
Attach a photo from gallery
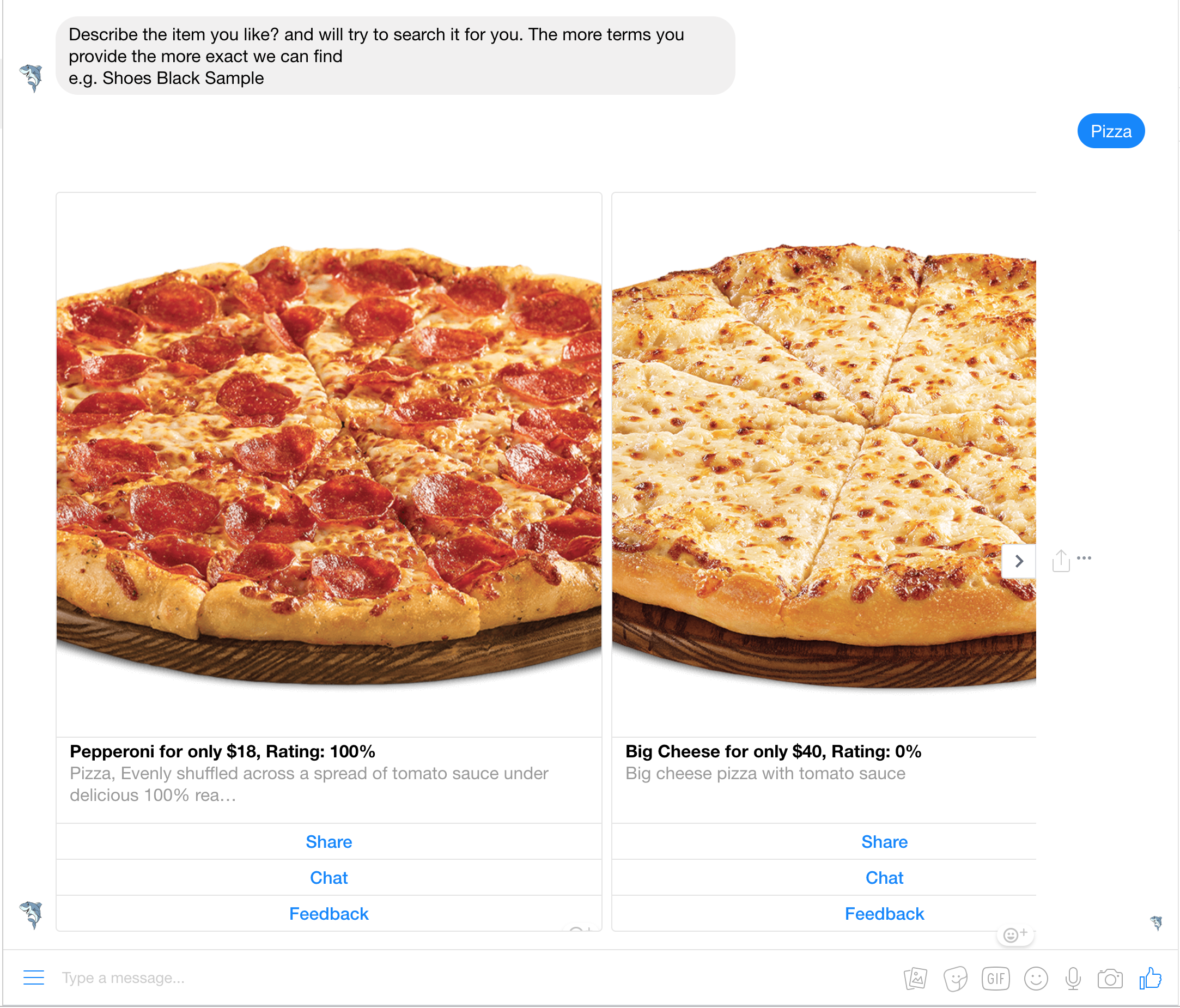[916, 979]
